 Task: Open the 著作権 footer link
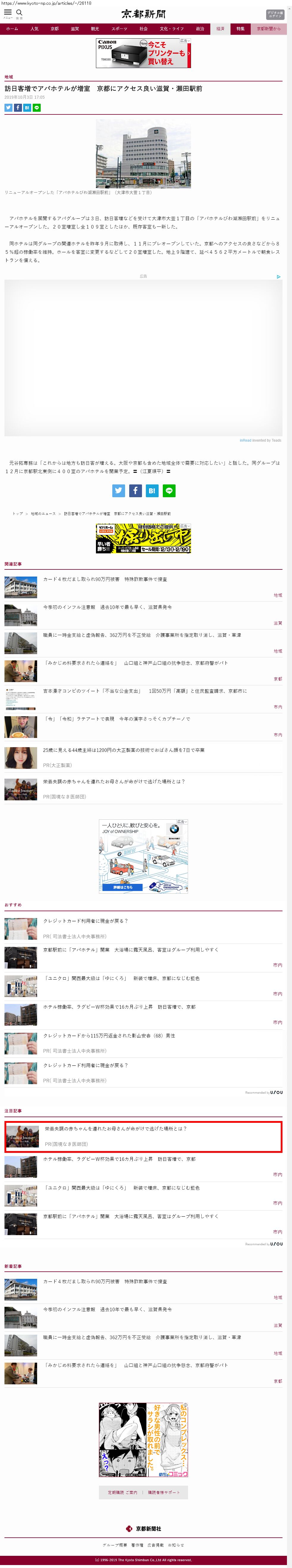(137, 1545)
